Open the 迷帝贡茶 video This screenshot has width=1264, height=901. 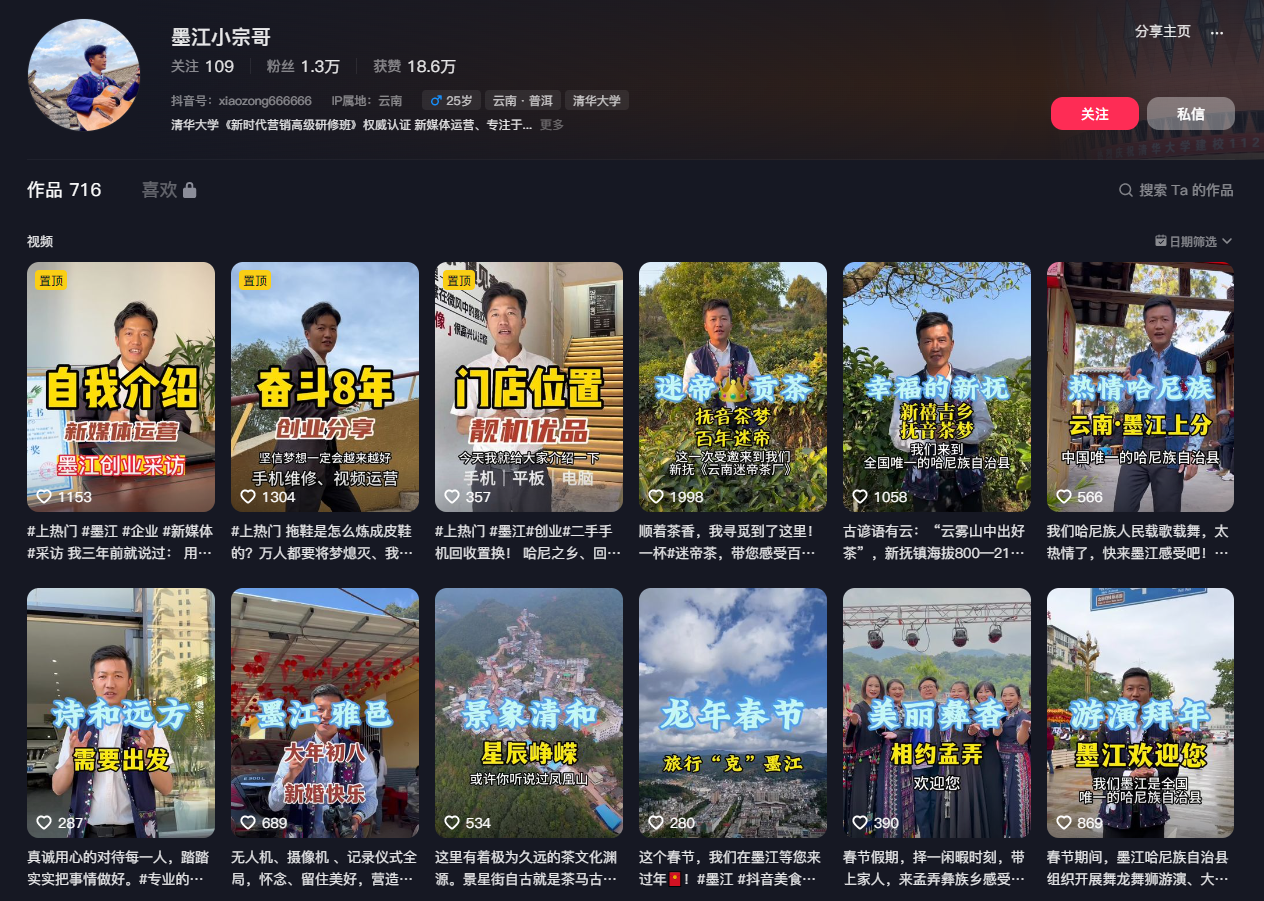(x=733, y=386)
